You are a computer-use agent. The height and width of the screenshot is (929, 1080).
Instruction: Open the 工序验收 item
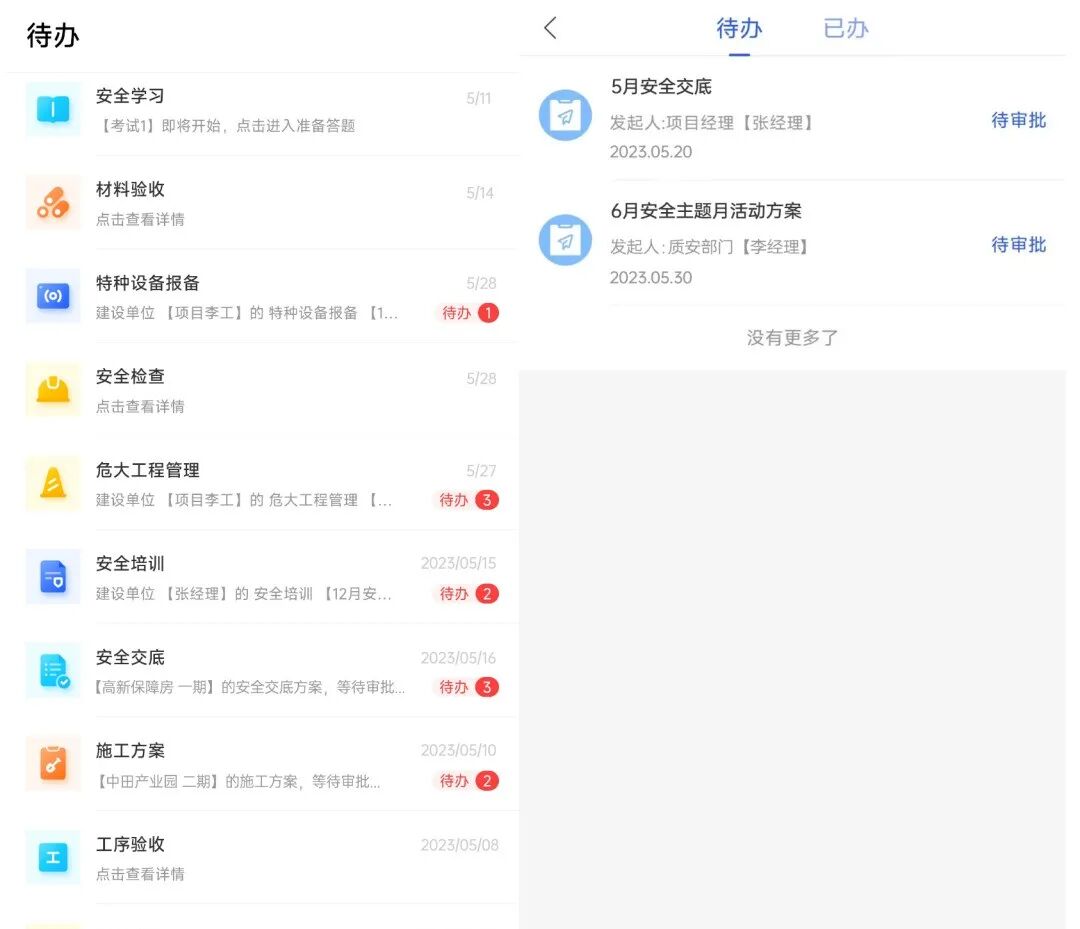[262, 858]
